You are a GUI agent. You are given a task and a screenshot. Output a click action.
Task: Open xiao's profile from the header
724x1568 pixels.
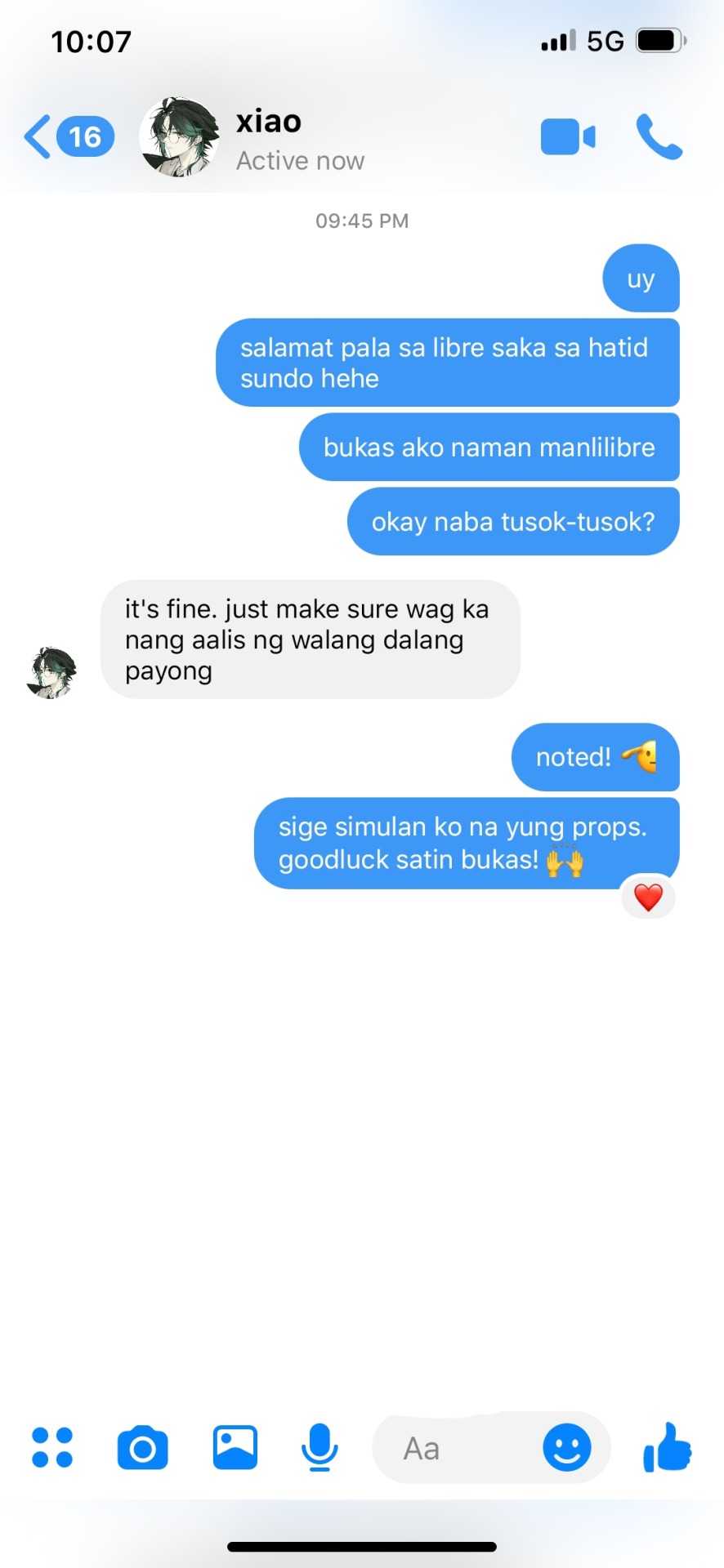pos(270,137)
